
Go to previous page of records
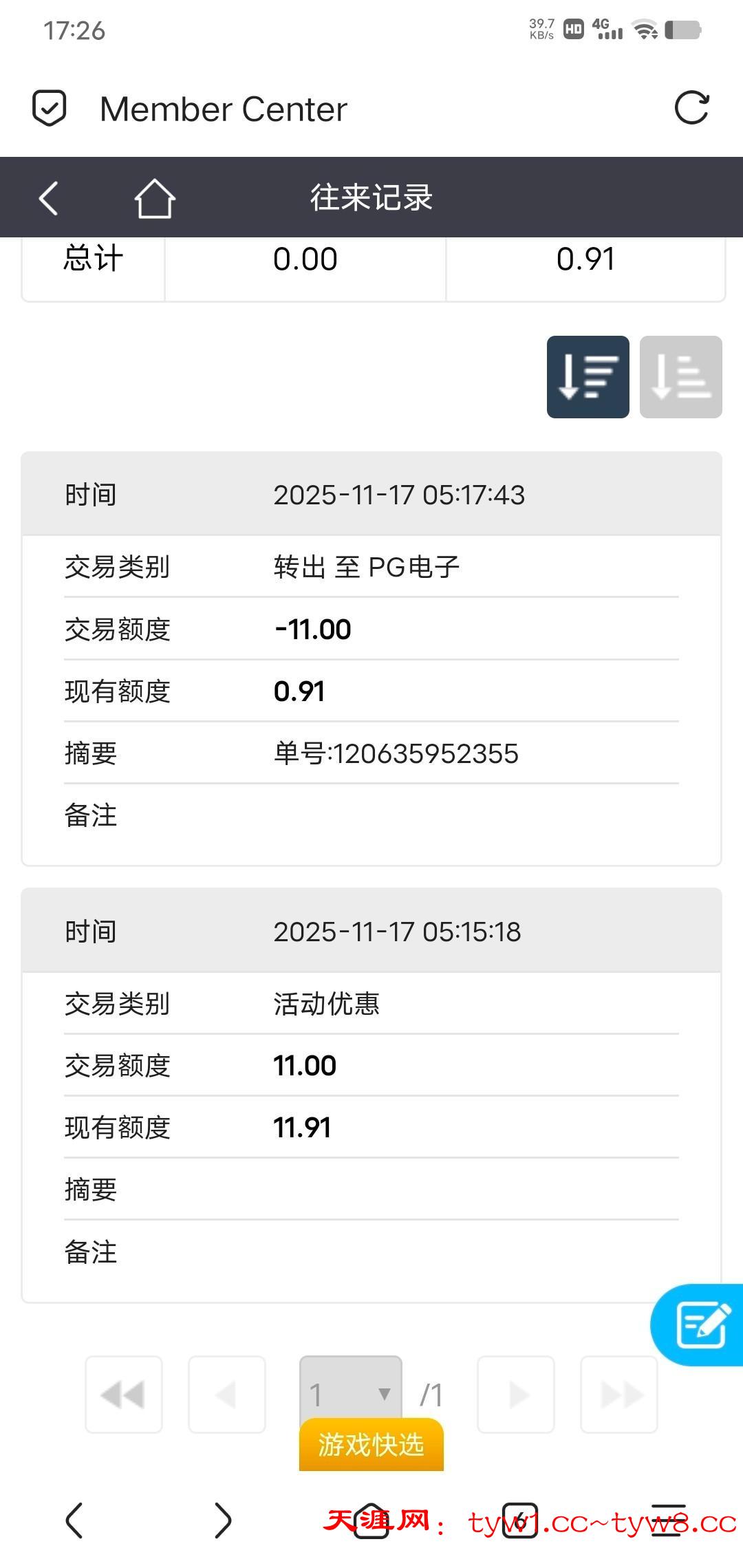click(x=227, y=1395)
